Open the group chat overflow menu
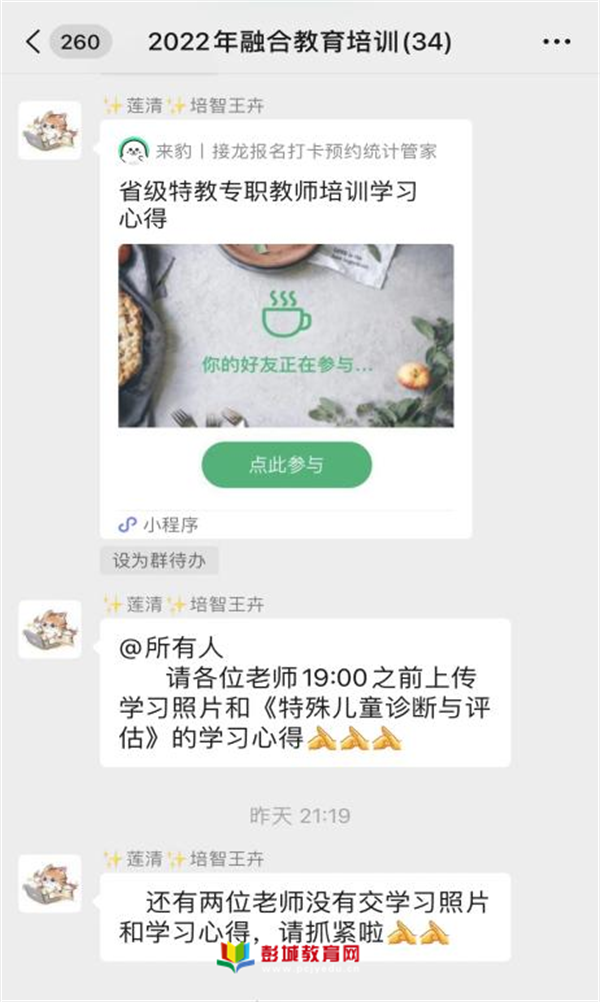The image size is (600, 1002). [x=556, y=42]
